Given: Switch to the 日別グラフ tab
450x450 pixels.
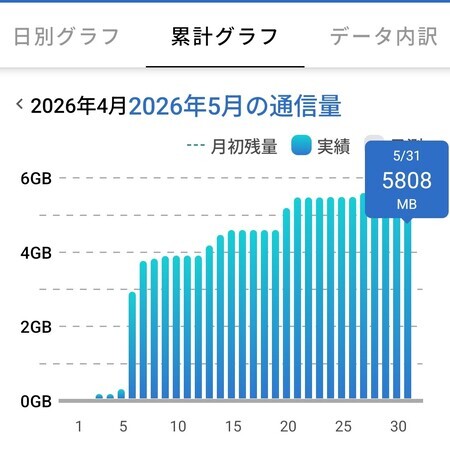Looking at the screenshot, I should [x=66, y=37].
